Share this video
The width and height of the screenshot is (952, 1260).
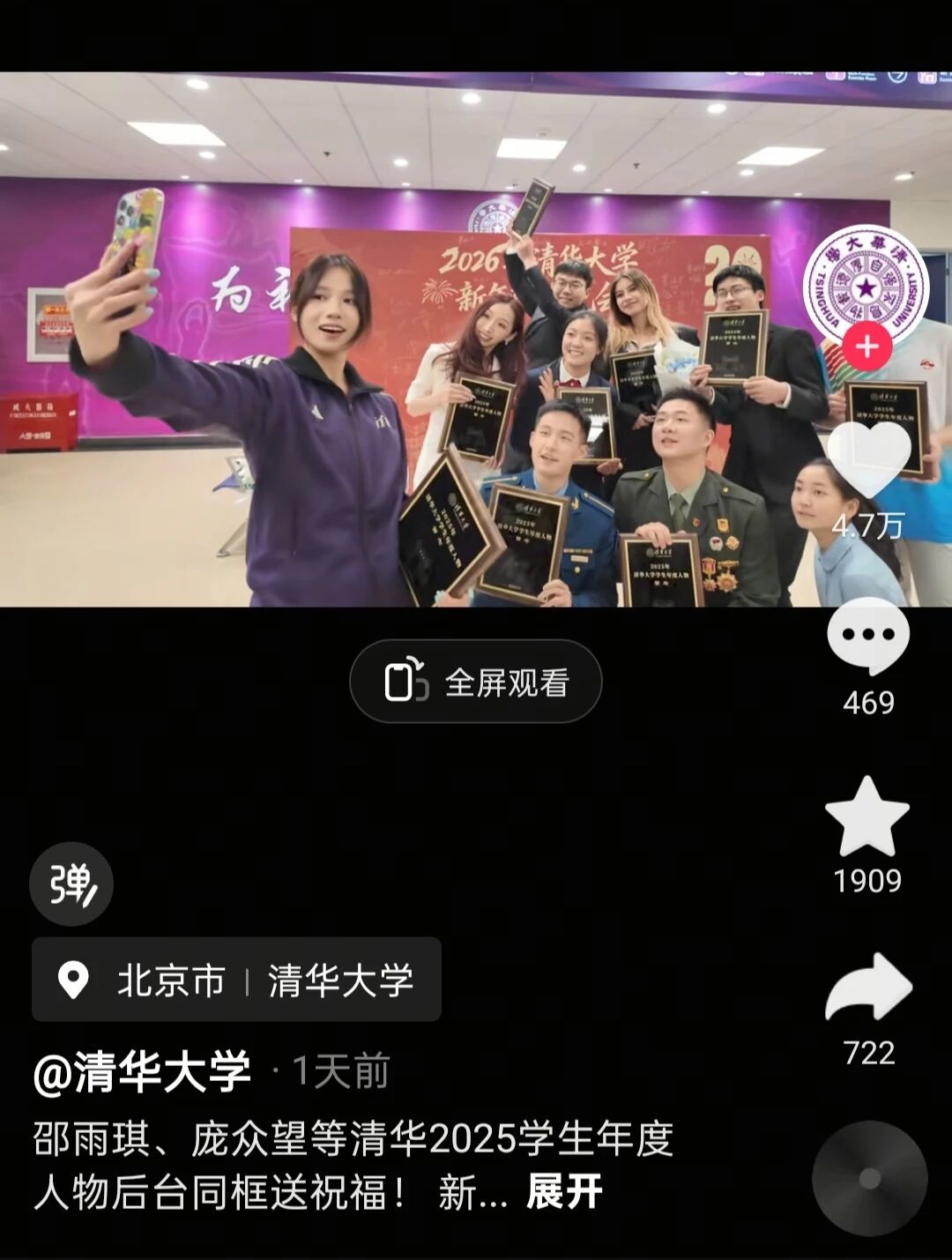868,988
